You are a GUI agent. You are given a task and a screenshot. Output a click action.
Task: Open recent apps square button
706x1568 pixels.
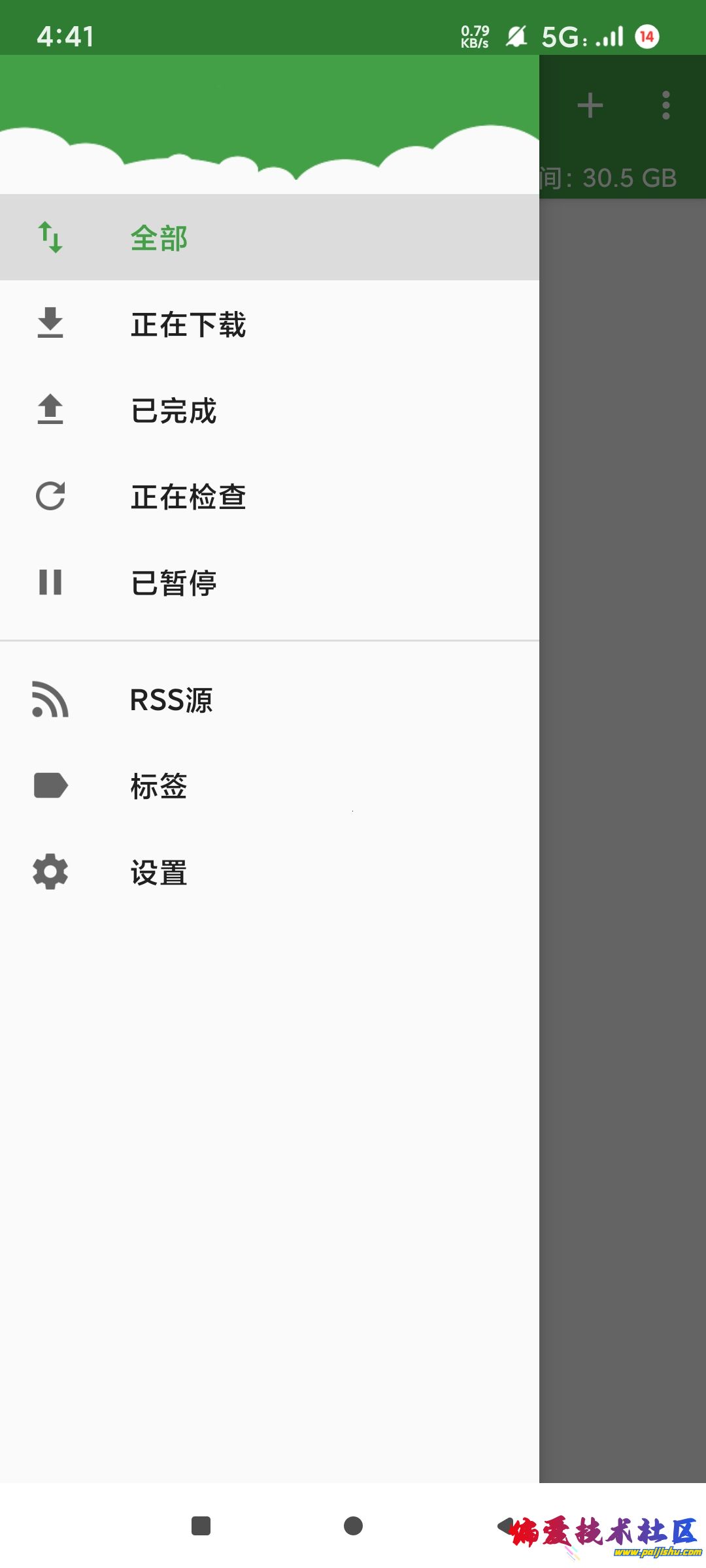[x=201, y=1526]
